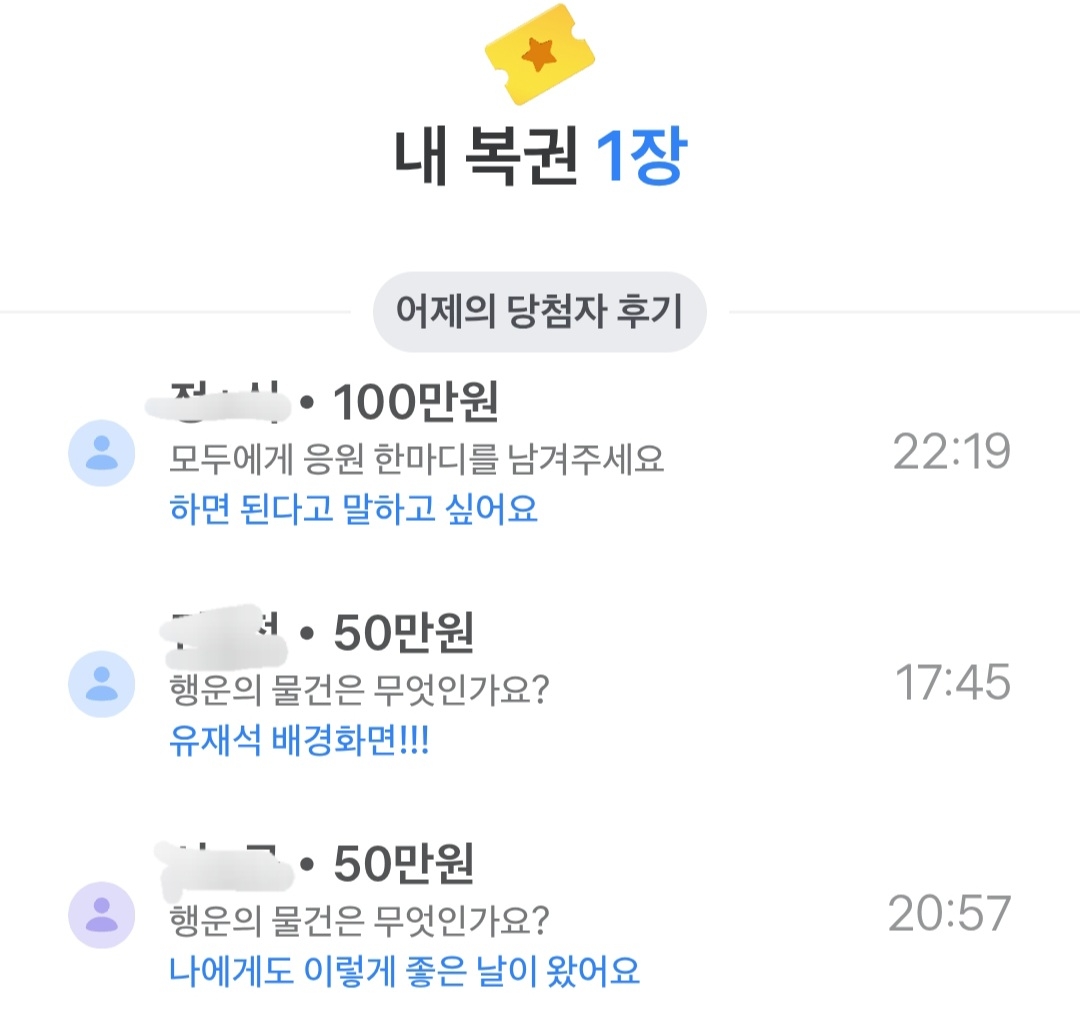Viewport: 1080px width, 1023px height.
Task: Open the 100만원 winner's review posted at 22:19
Action: tap(540, 453)
